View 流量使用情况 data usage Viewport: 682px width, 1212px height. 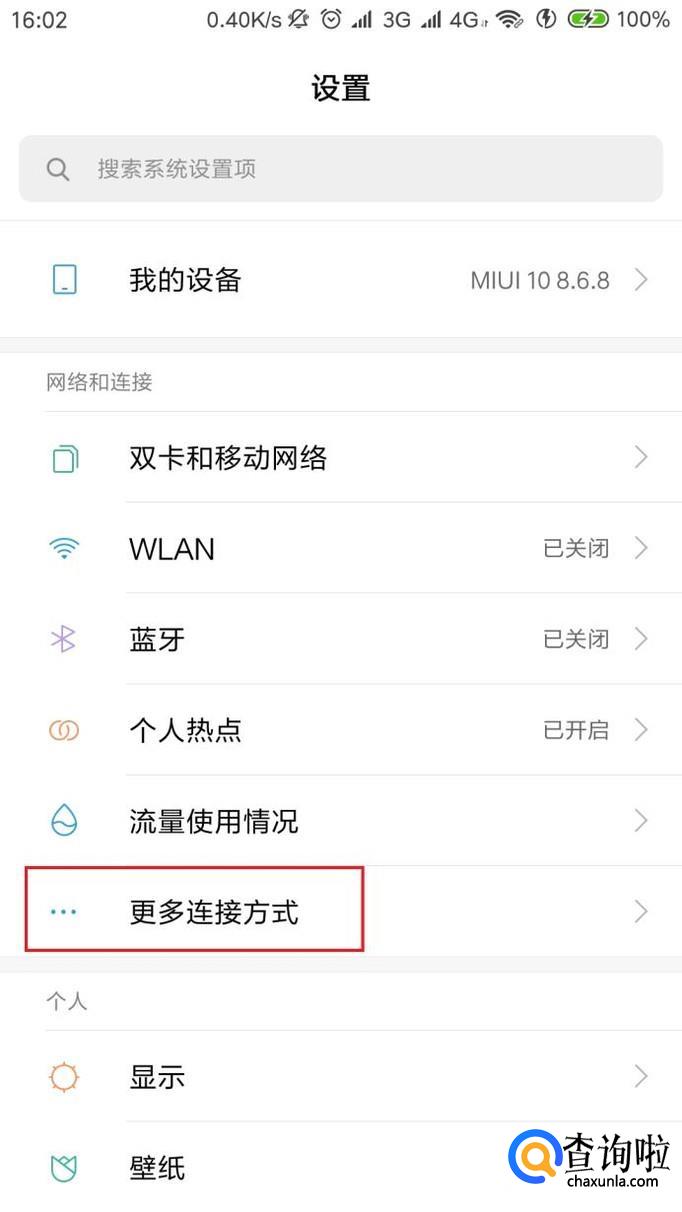click(x=340, y=821)
